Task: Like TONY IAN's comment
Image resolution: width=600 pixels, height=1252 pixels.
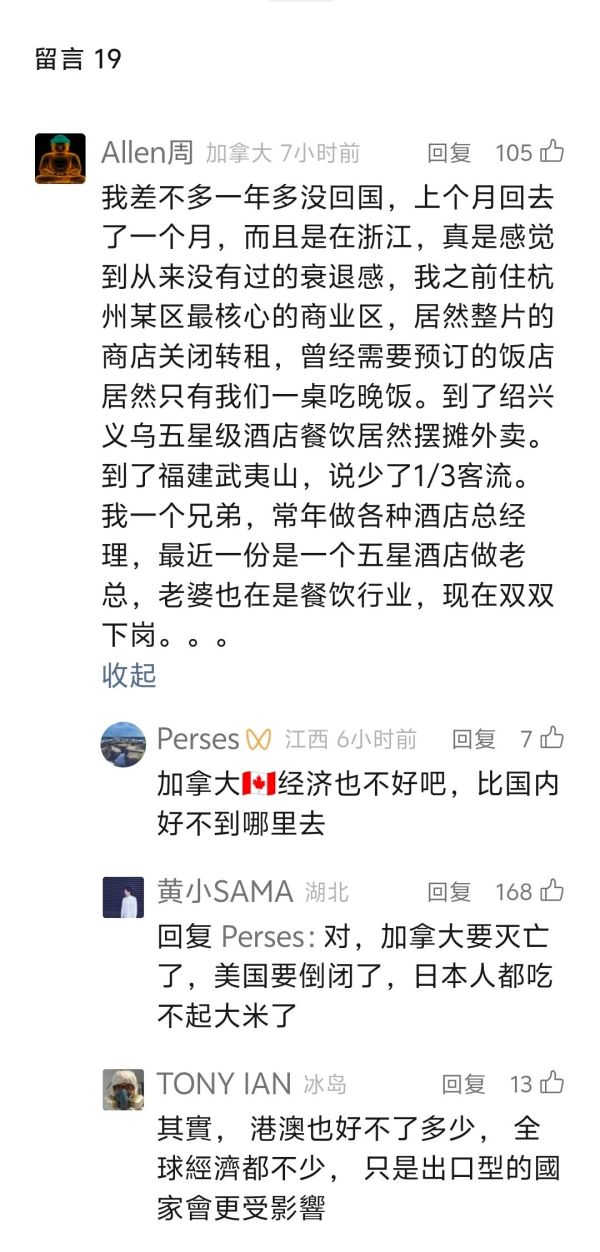Action: [x=552, y=1083]
